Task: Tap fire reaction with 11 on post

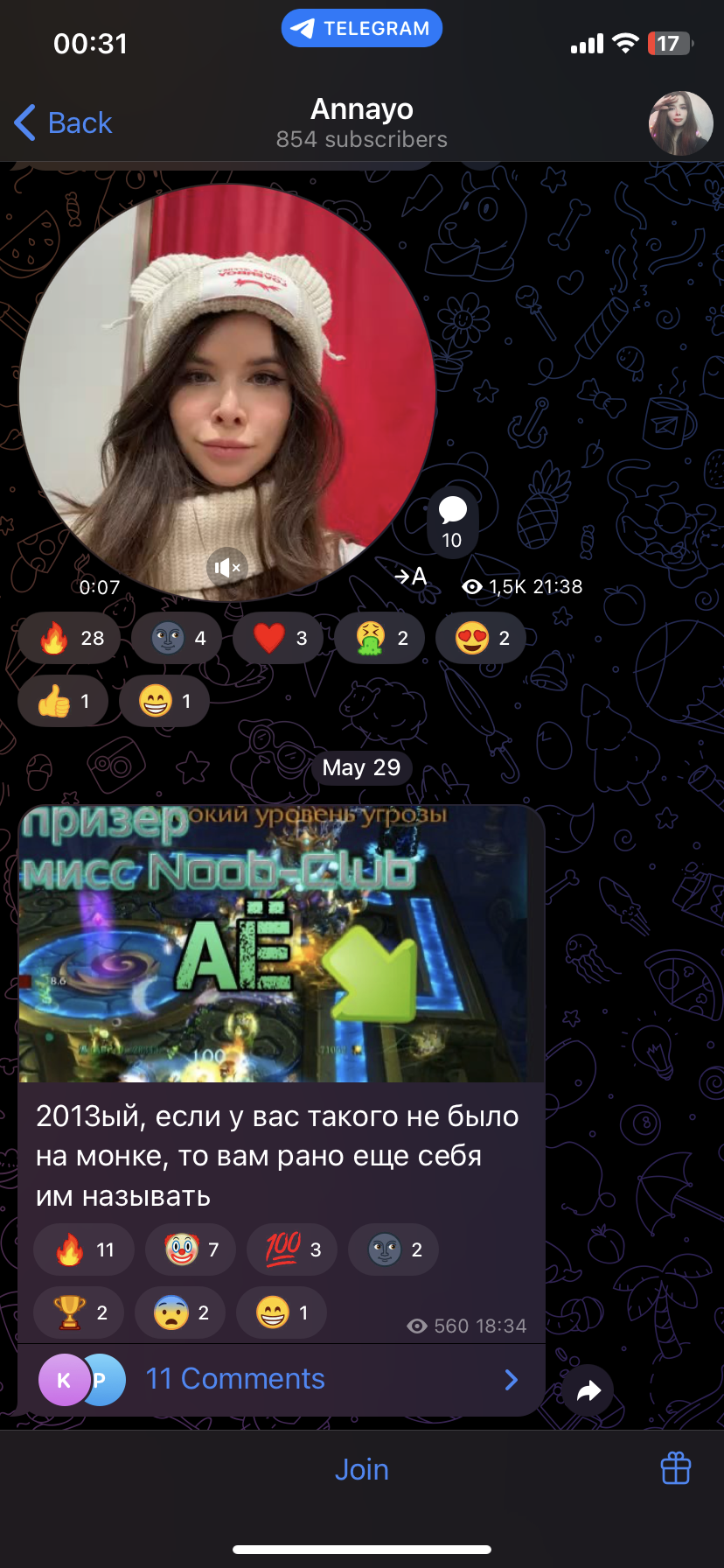Action: click(x=84, y=1249)
